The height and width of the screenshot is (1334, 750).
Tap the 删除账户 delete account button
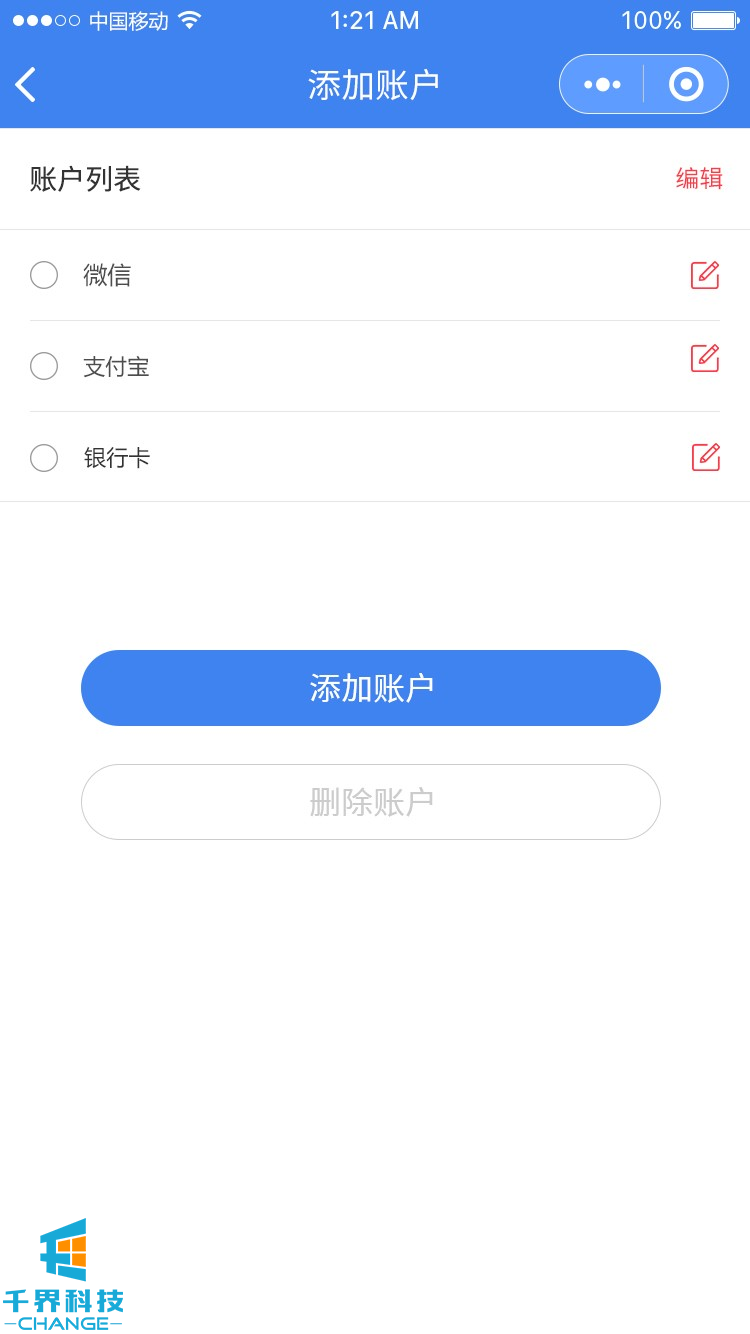tap(371, 802)
